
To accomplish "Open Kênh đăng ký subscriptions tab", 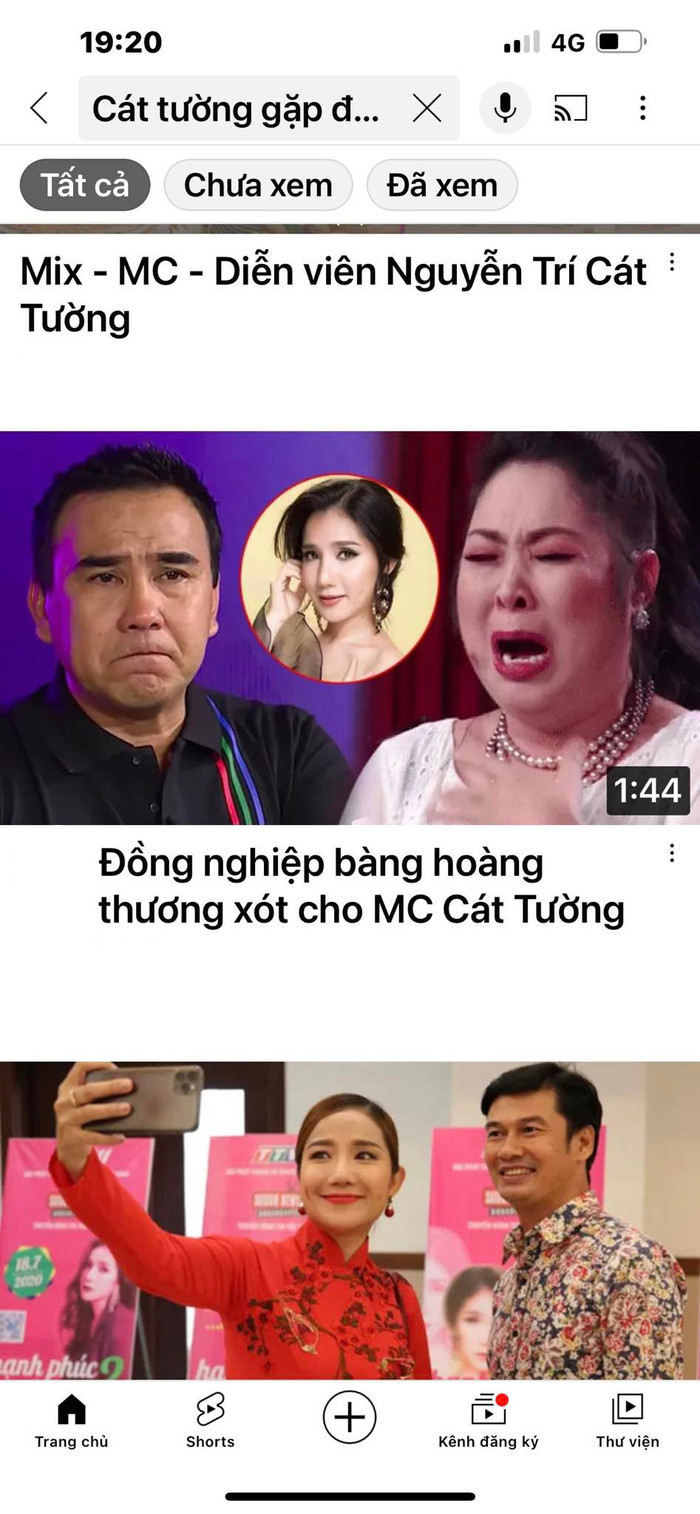I will [488, 1420].
